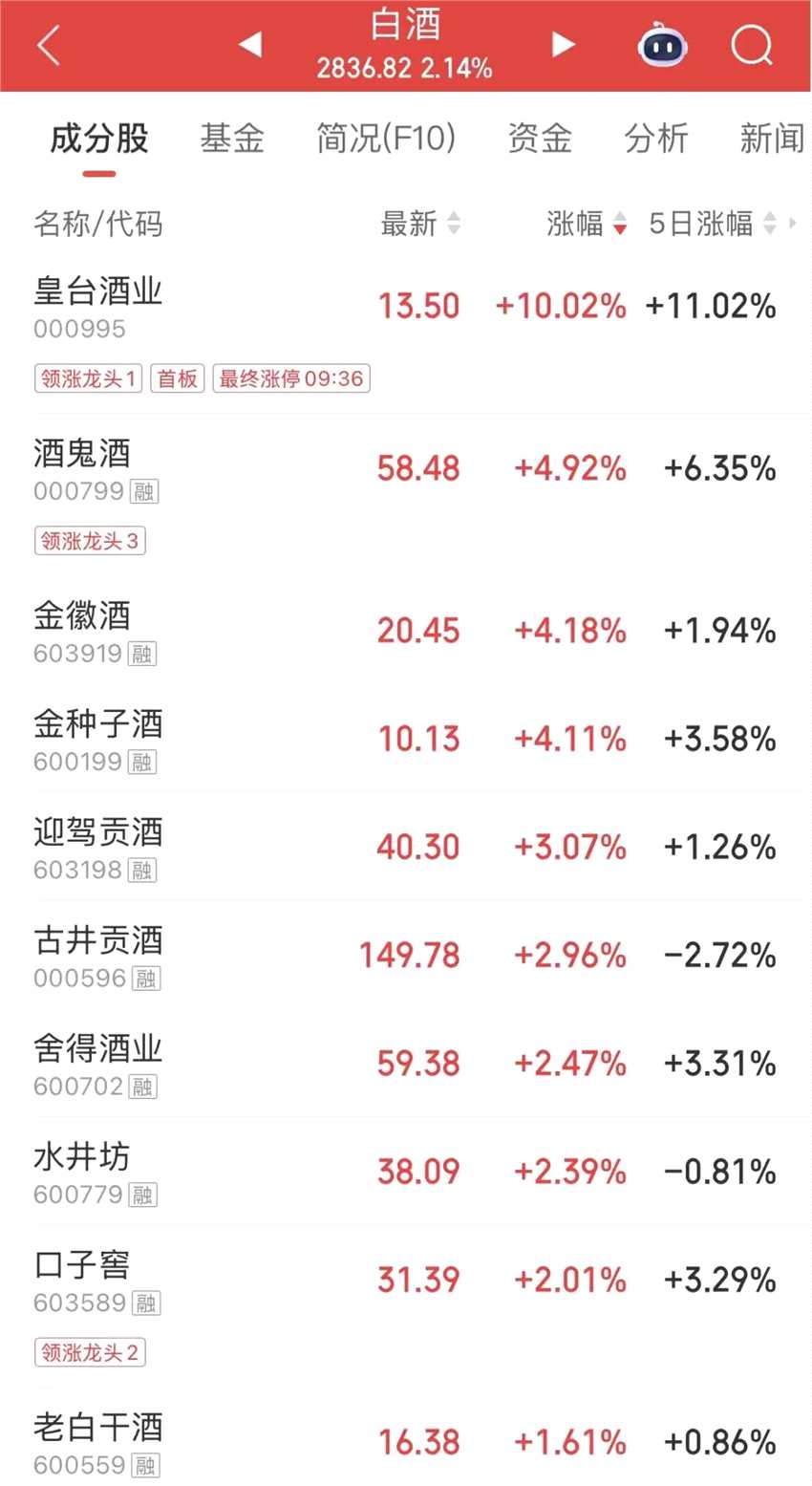Open stock 酒鬼酒 details

82,468
